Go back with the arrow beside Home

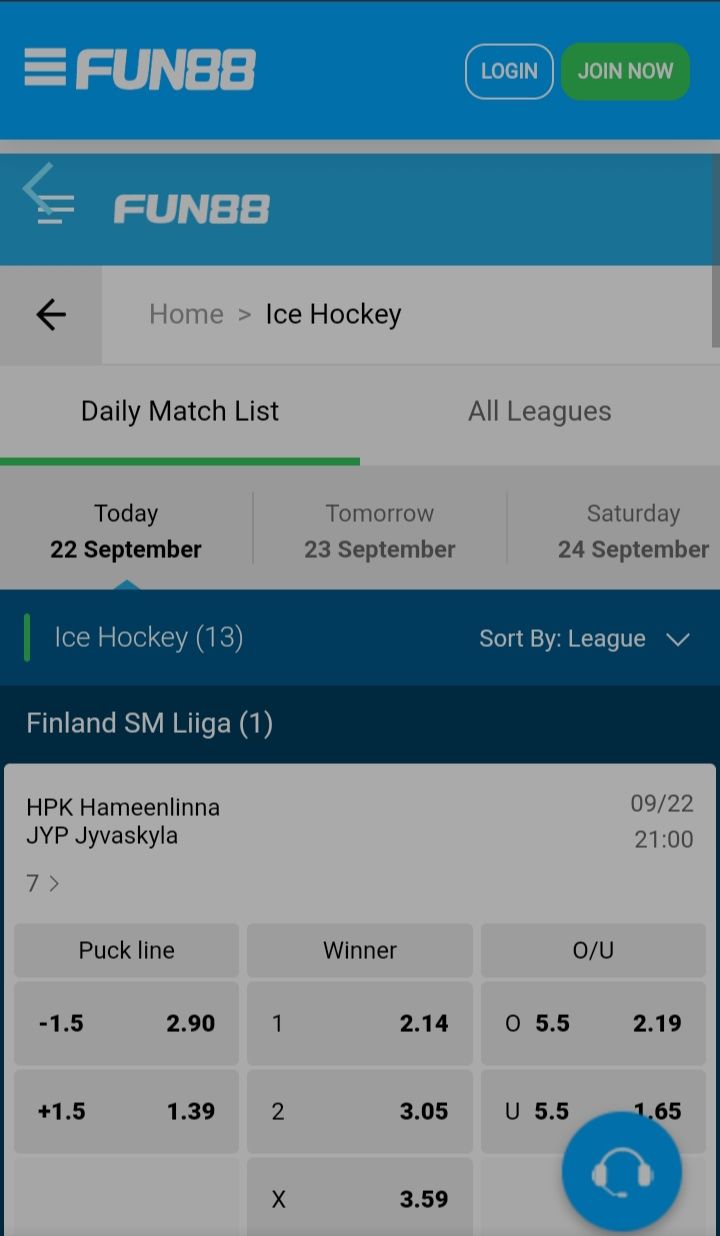[50, 315]
